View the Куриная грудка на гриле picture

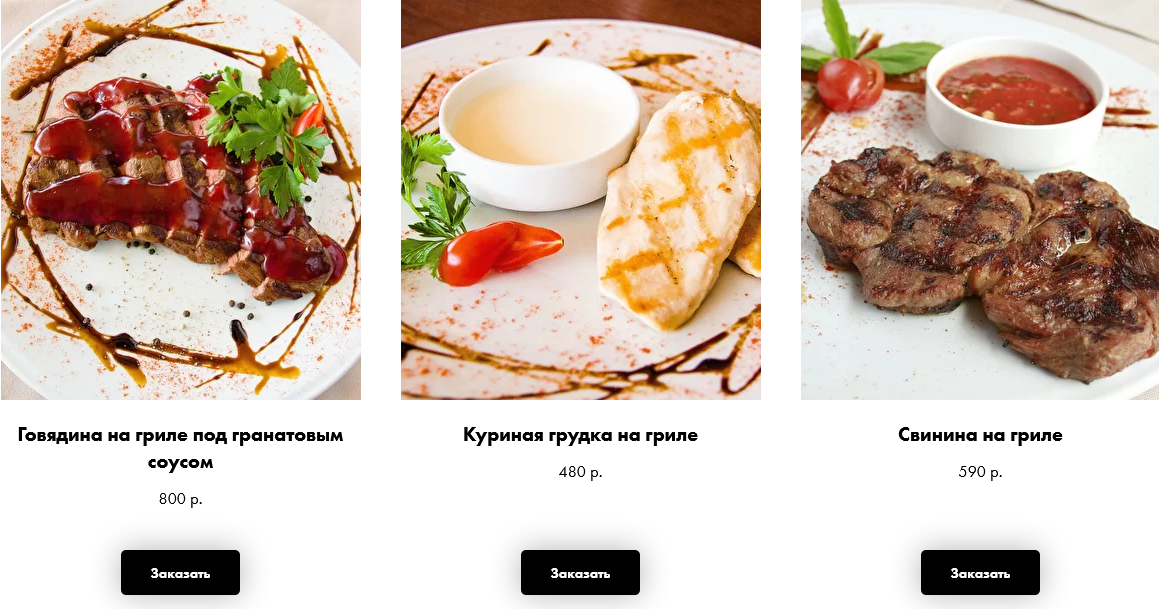click(x=580, y=200)
